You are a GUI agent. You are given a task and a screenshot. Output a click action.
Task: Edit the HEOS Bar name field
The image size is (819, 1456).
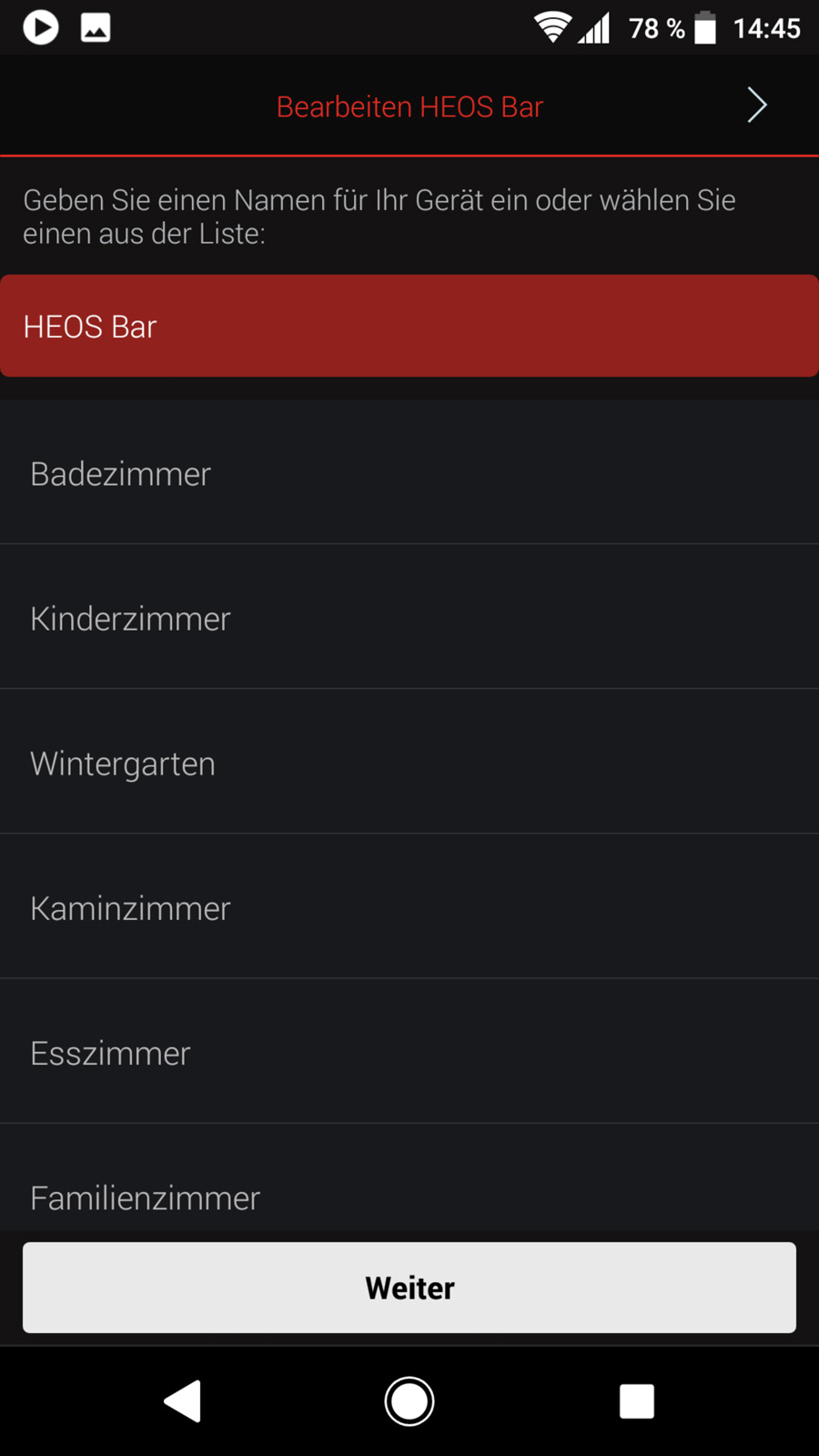409,326
